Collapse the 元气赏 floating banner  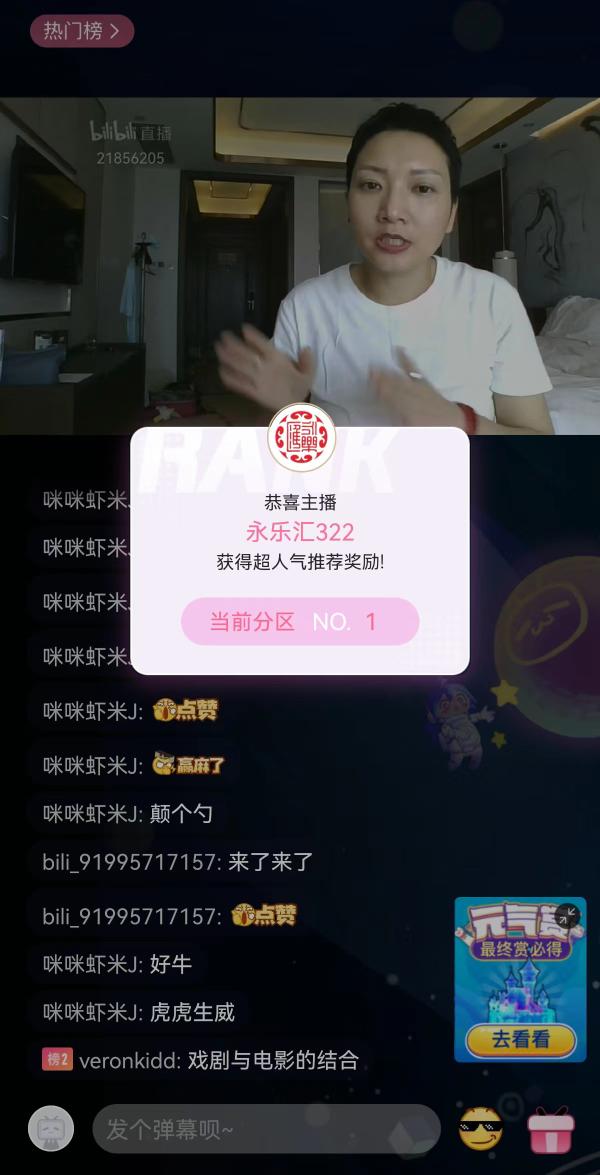pyautogui.click(x=568, y=914)
